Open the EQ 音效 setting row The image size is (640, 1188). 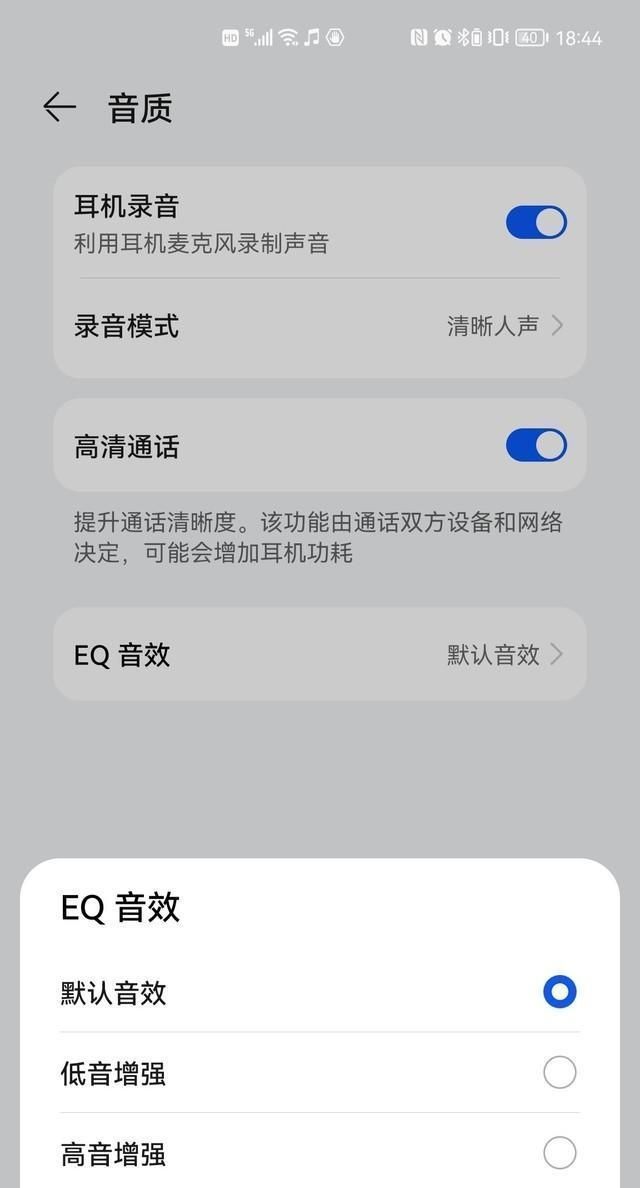click(x=319, y=655)
